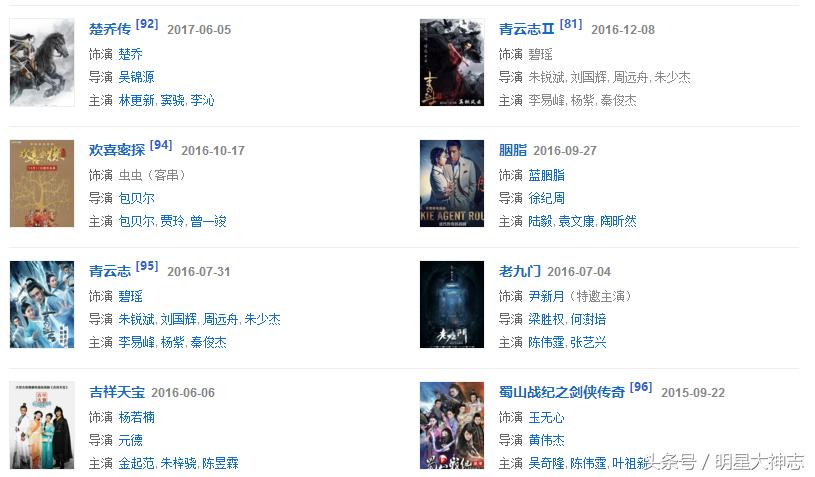
Task: Open the 老九门 poster image
Action: [x=452, y=305]
